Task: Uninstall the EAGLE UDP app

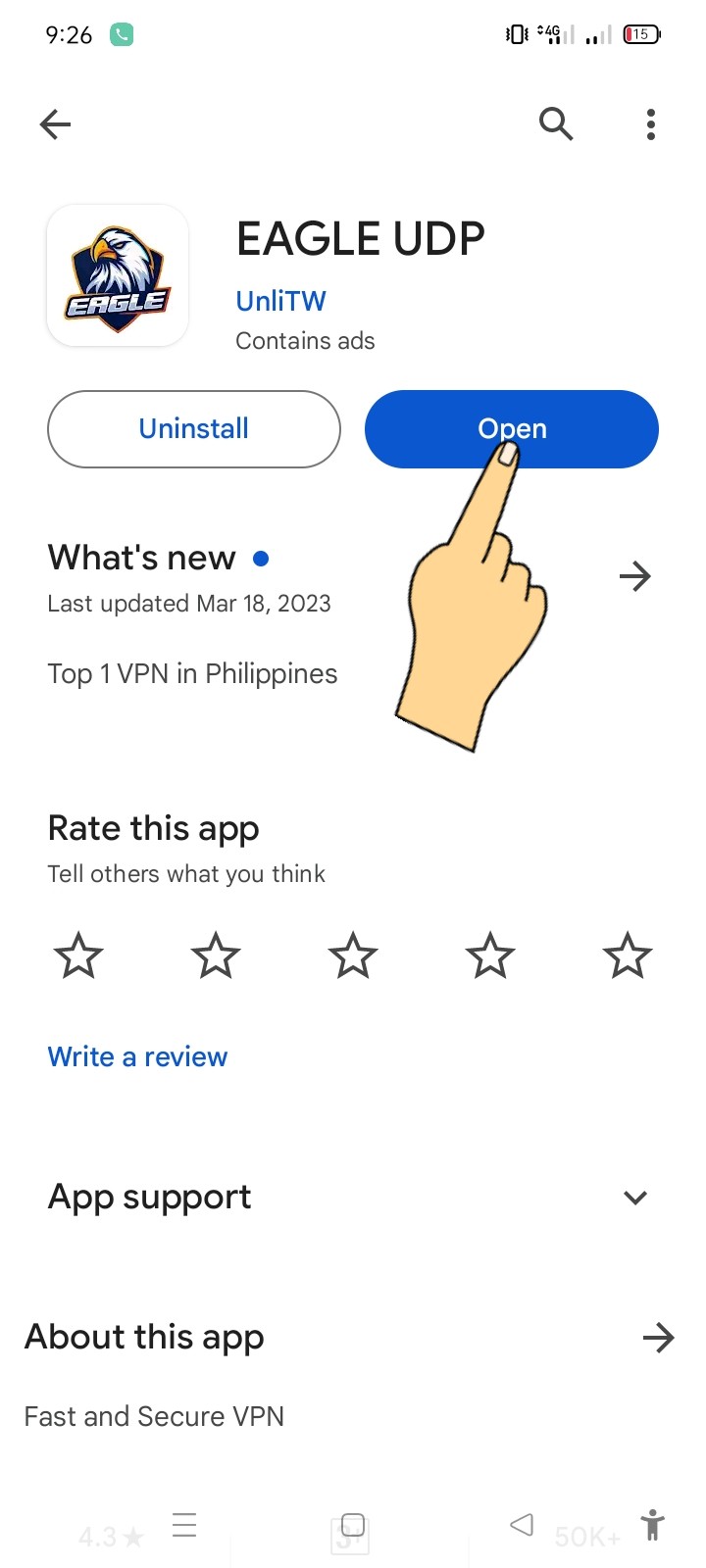Action: 194,429
